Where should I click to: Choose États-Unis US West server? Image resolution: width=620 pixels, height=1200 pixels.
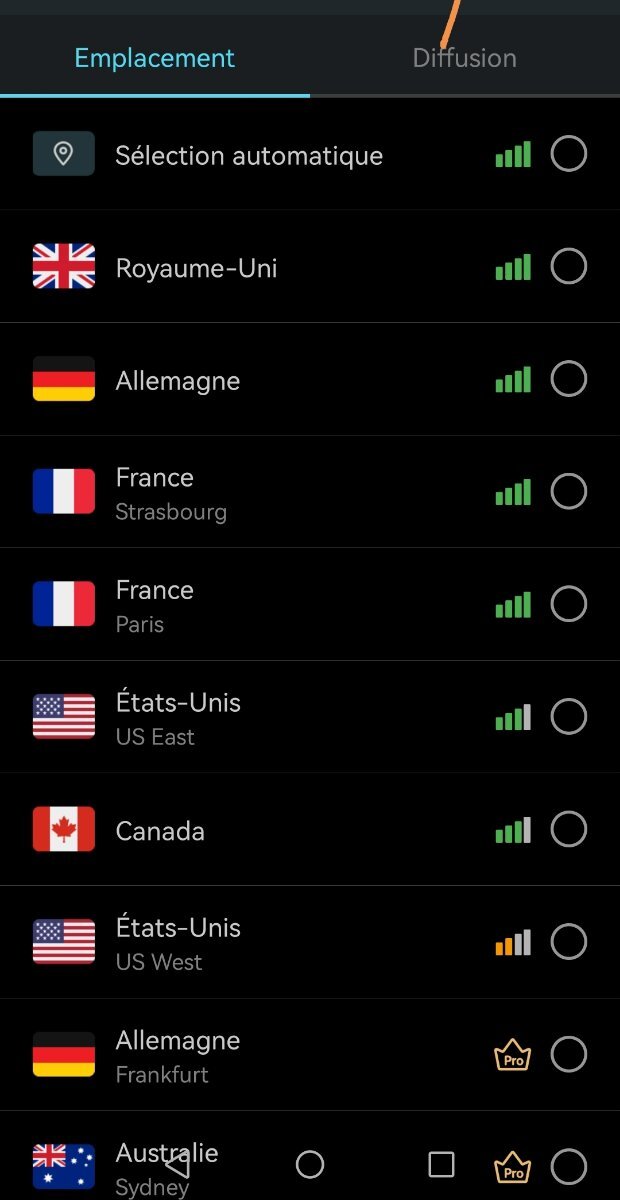[x=310, y=942]
